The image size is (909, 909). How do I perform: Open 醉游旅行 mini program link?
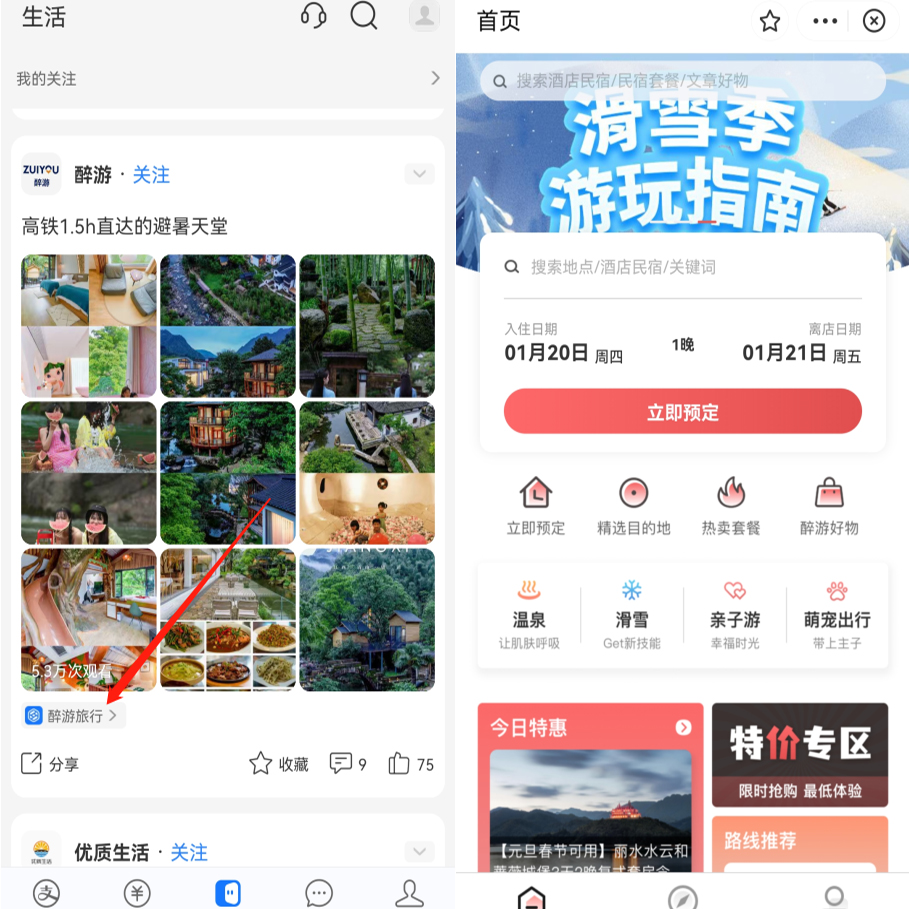[x=73, y=715]
